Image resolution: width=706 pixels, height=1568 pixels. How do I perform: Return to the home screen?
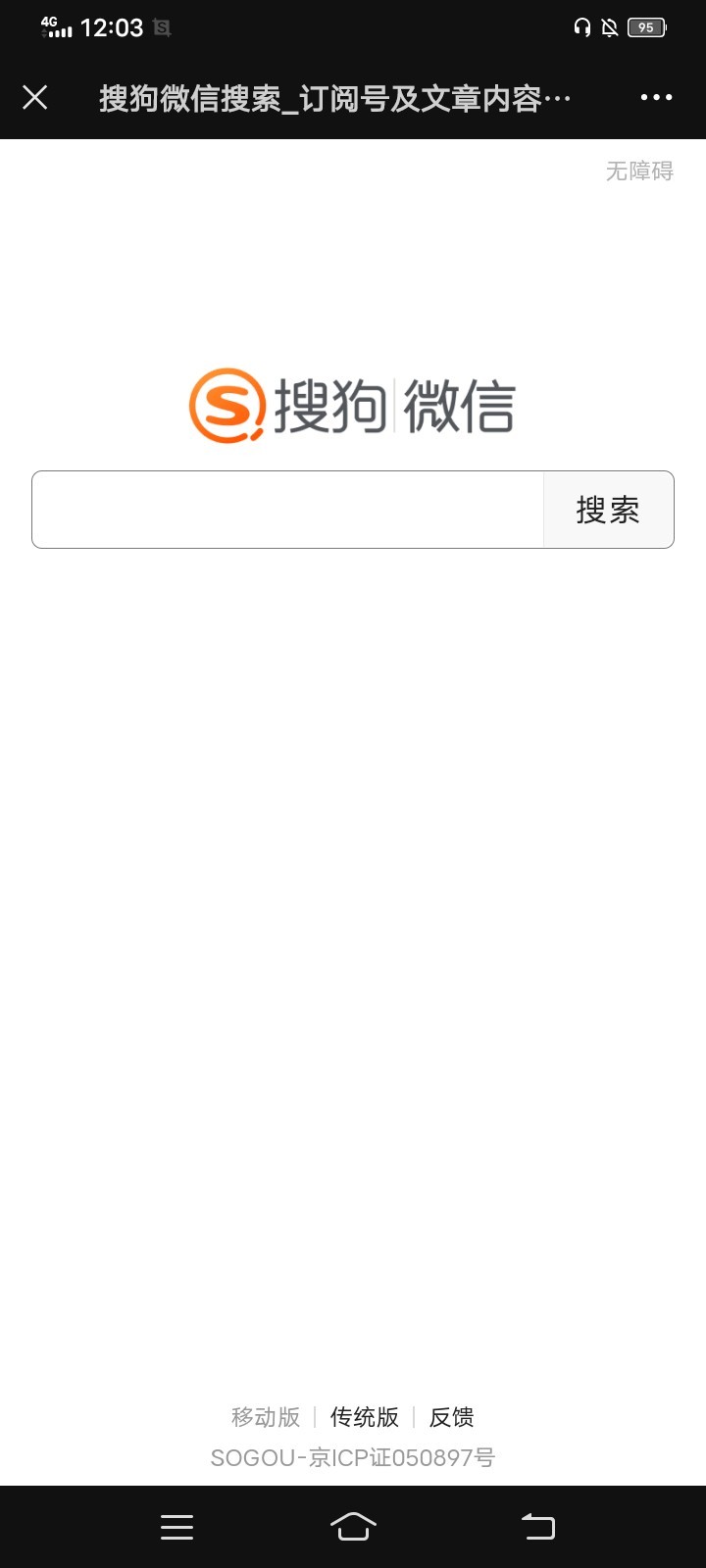pyautogui.click(x=353, y=1527)
